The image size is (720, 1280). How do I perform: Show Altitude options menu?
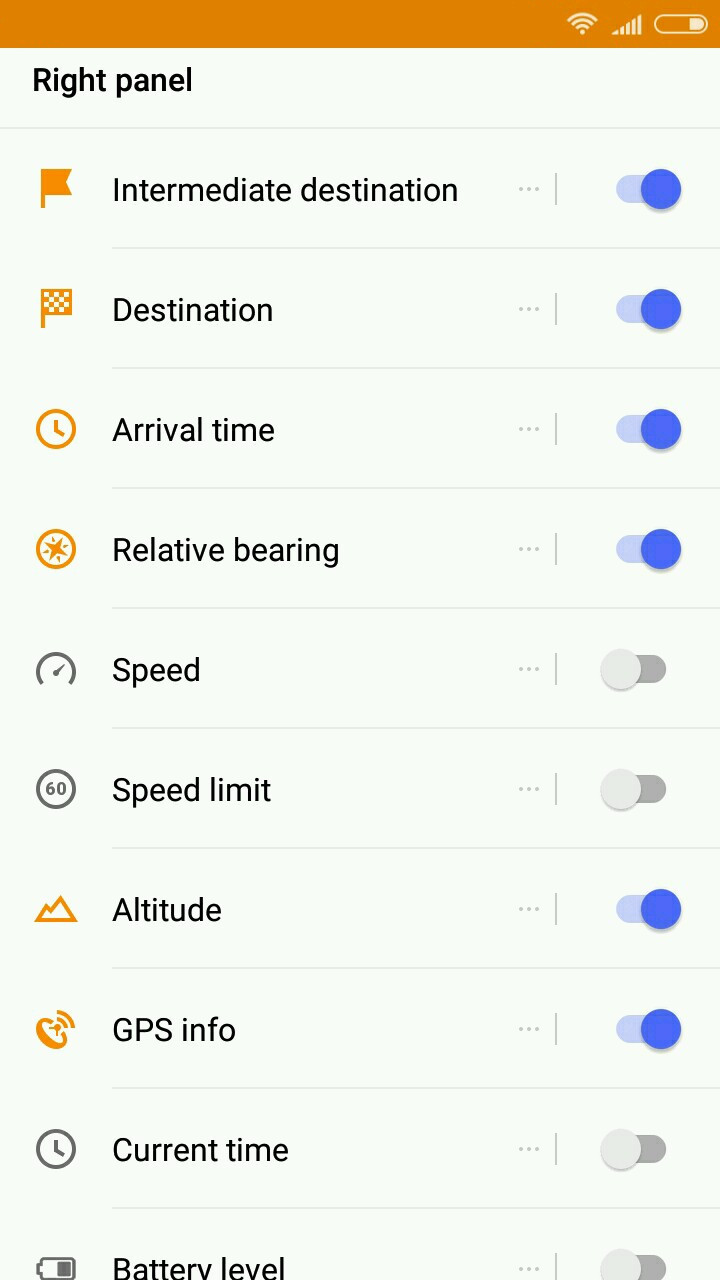click(529, 909)
